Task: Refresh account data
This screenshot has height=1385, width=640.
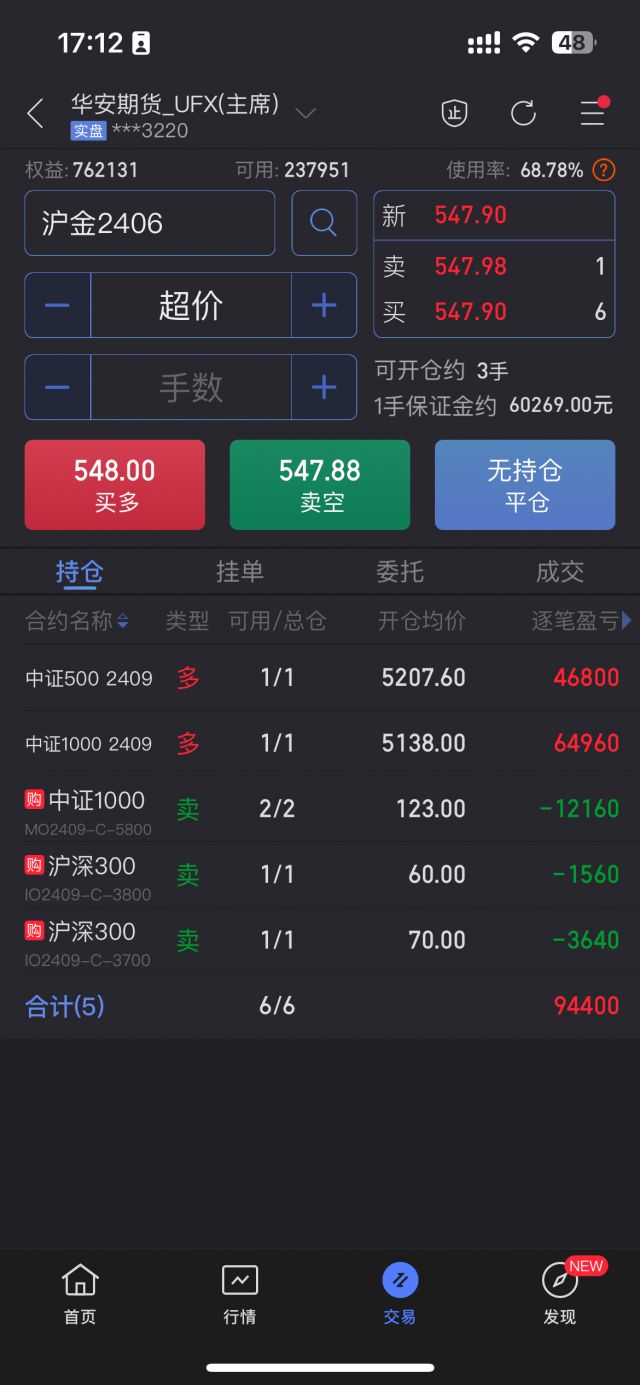Action: (x=523, y=113)
